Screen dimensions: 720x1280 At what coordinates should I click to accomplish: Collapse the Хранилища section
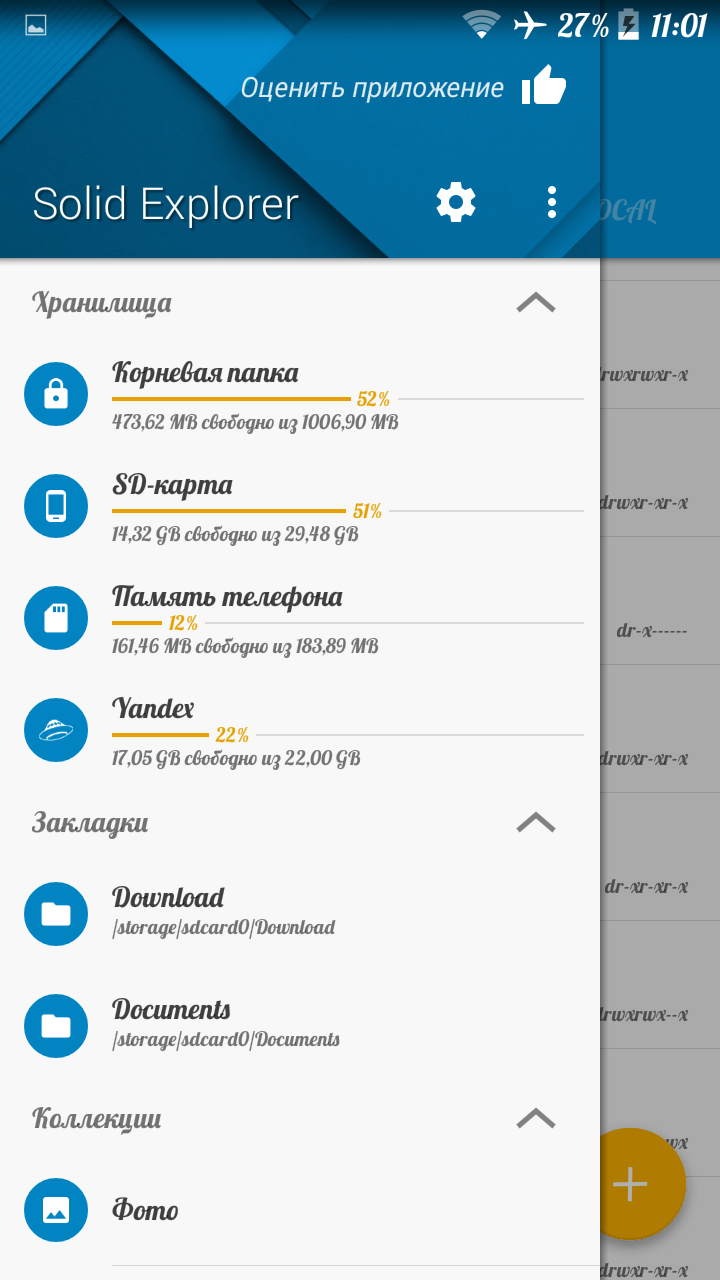[x=536, y=302]
